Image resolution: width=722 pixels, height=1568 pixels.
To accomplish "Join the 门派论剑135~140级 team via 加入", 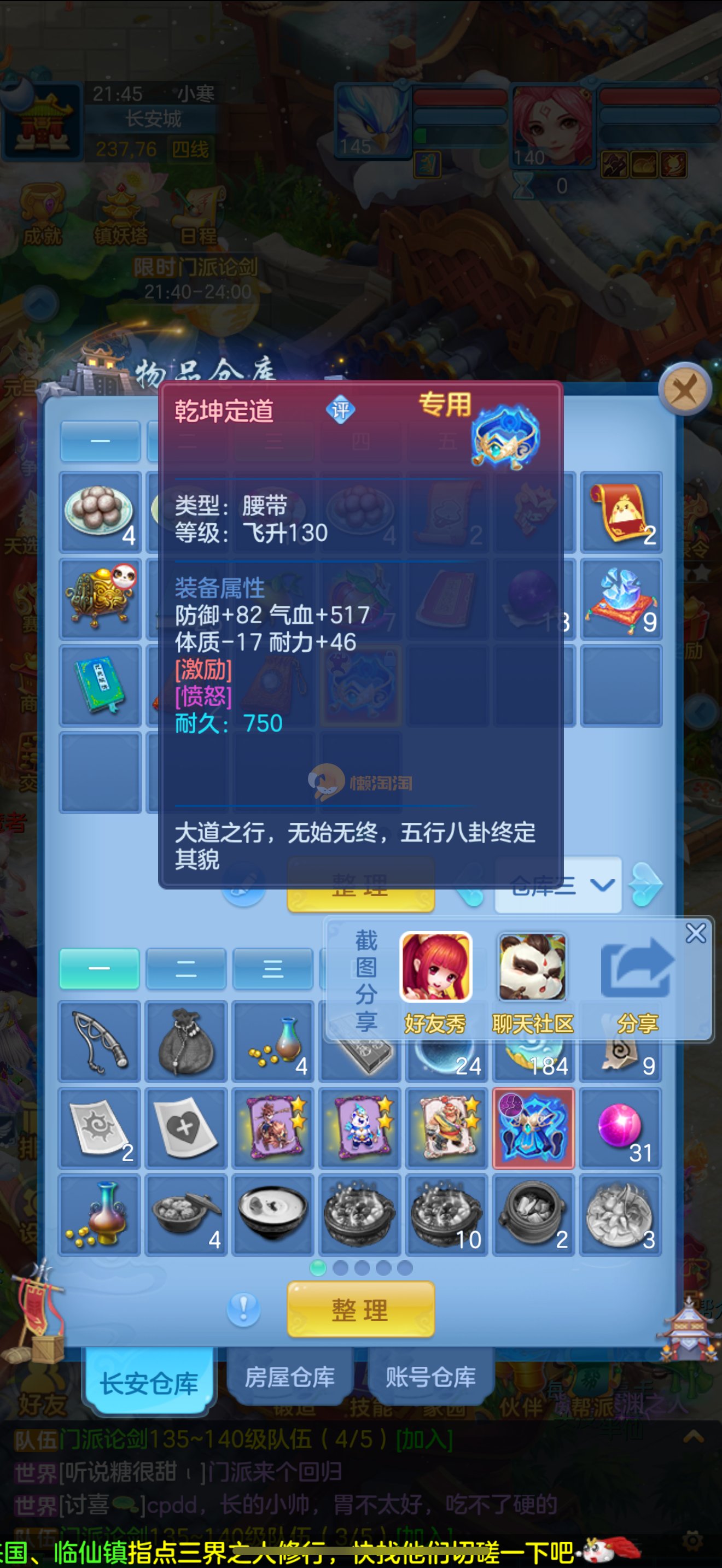I will coord(424,1440).
